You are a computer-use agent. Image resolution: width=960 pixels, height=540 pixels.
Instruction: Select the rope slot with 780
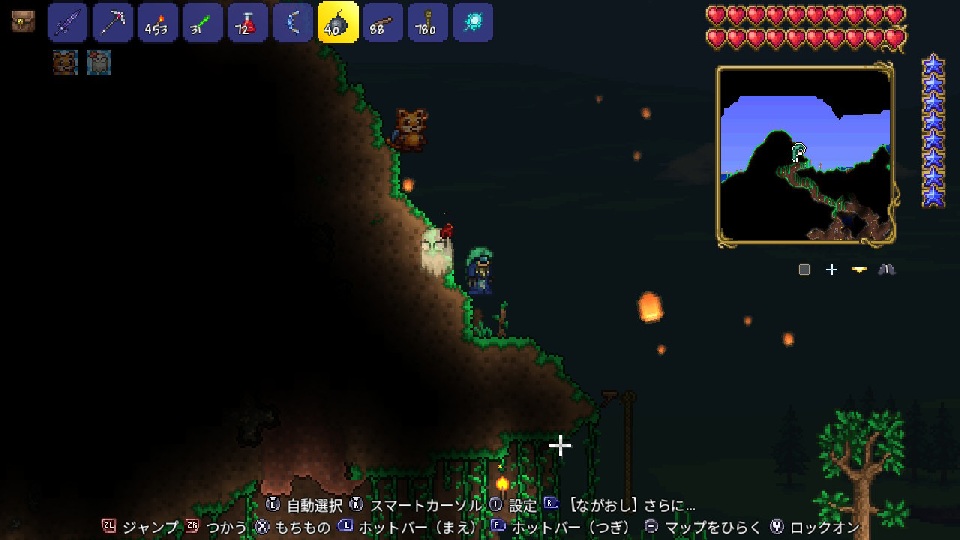pos(428,22)
